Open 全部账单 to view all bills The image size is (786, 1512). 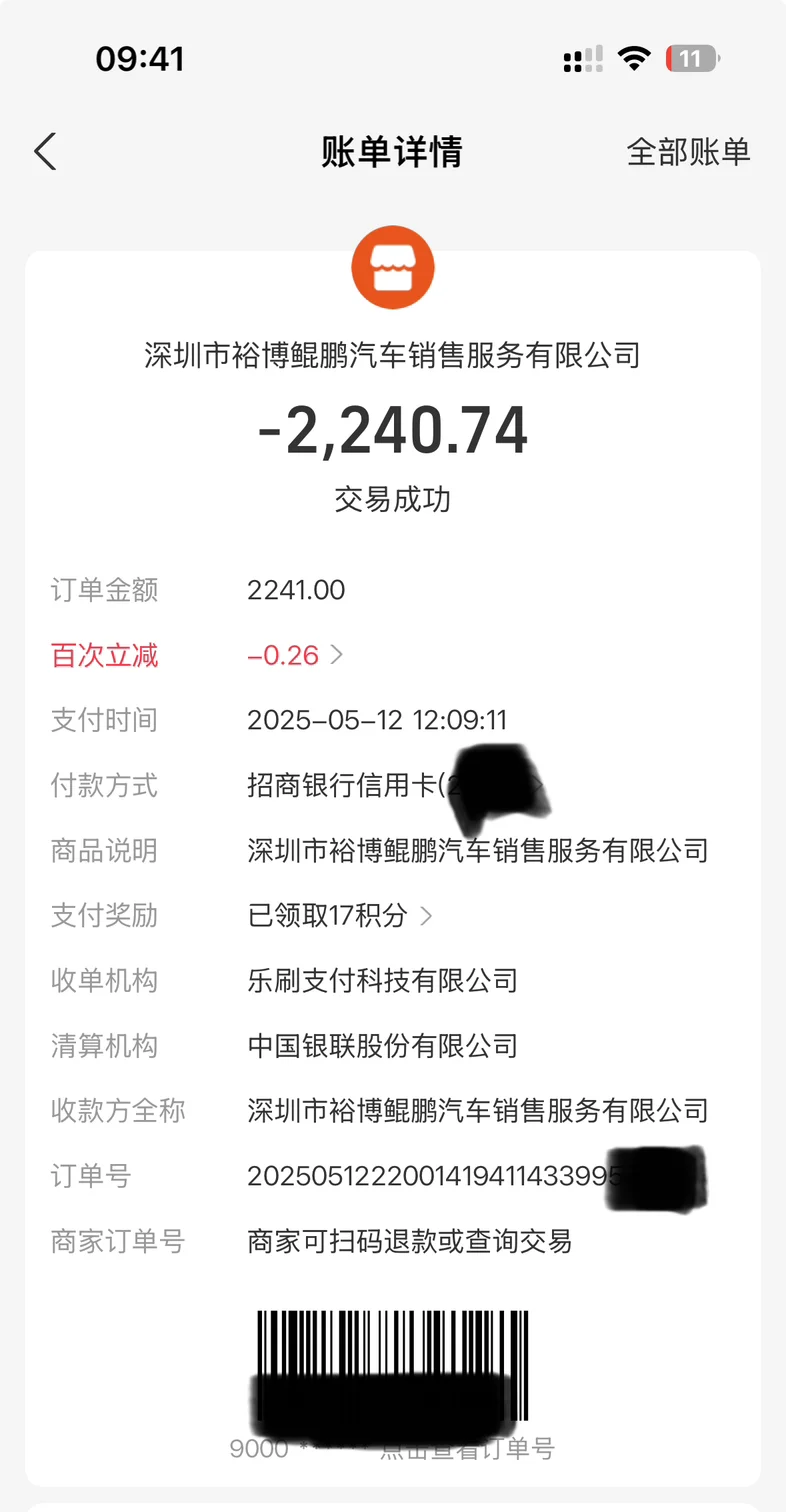(x=688, y=152)
